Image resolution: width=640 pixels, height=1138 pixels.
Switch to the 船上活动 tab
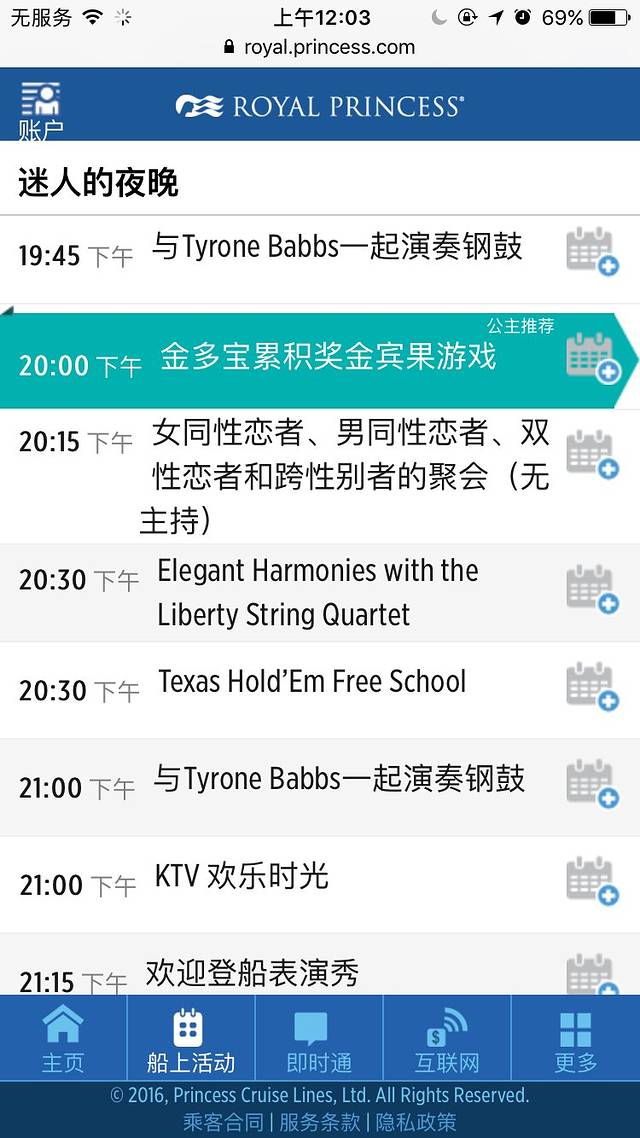pos(190,1039)
